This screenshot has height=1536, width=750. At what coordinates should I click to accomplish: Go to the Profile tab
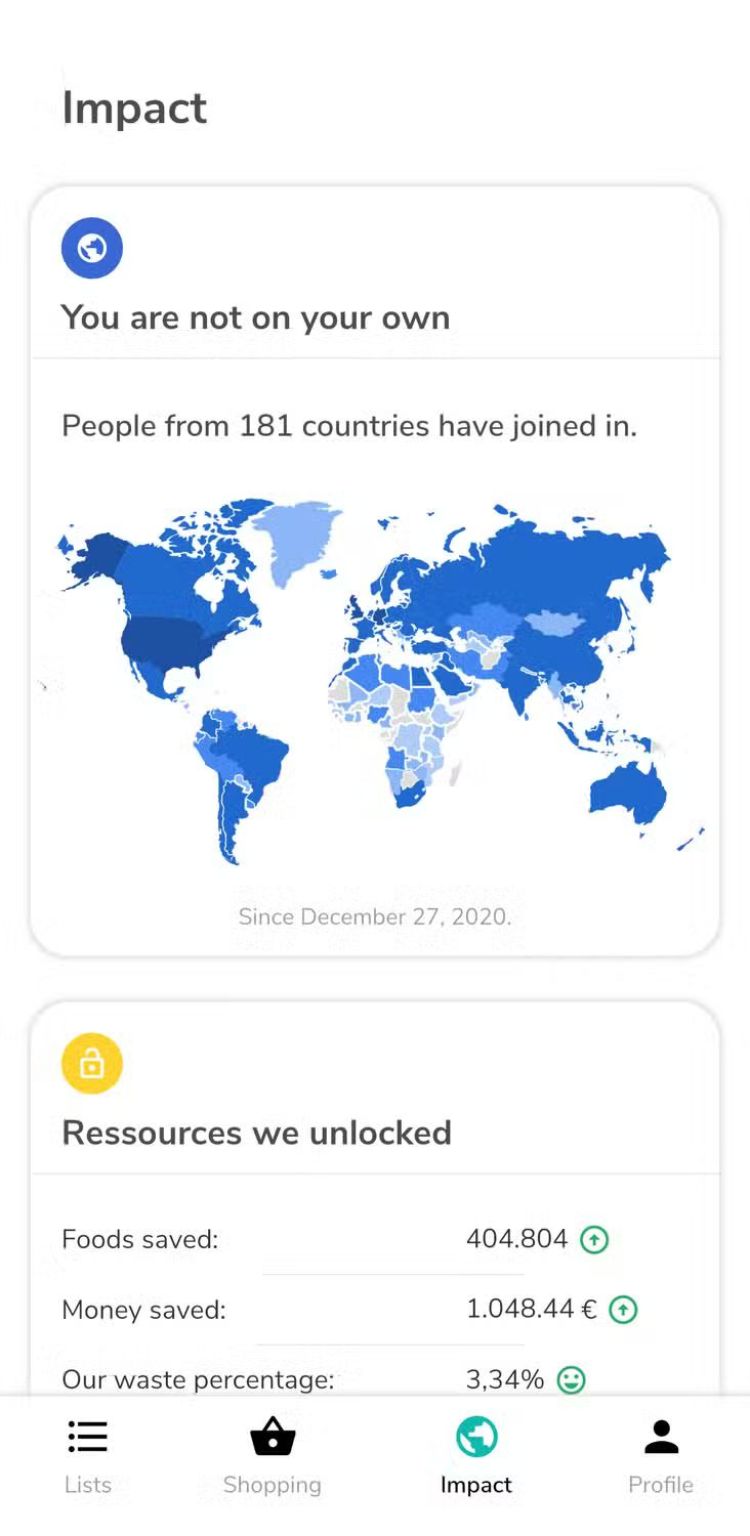pos(660,1456)
